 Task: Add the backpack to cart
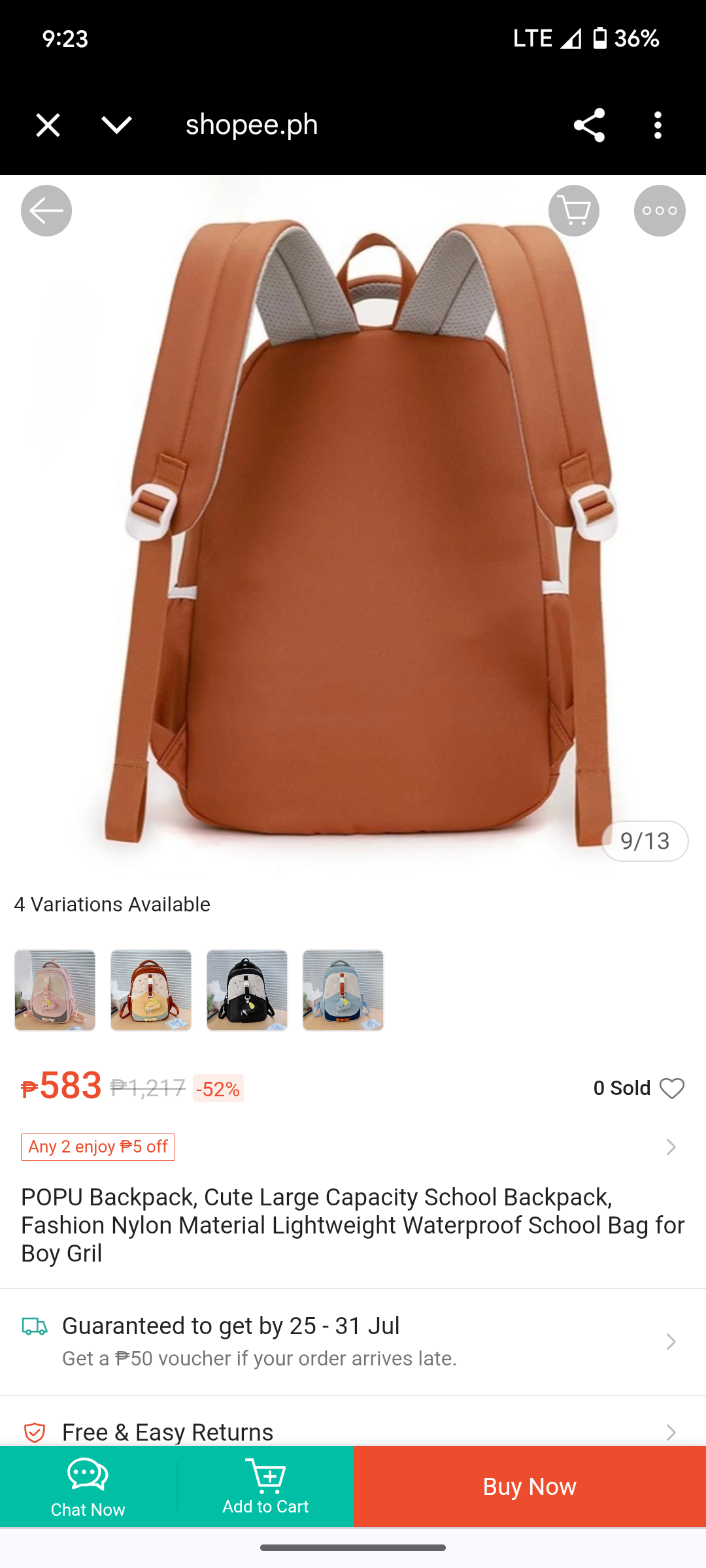(265, 1486)
